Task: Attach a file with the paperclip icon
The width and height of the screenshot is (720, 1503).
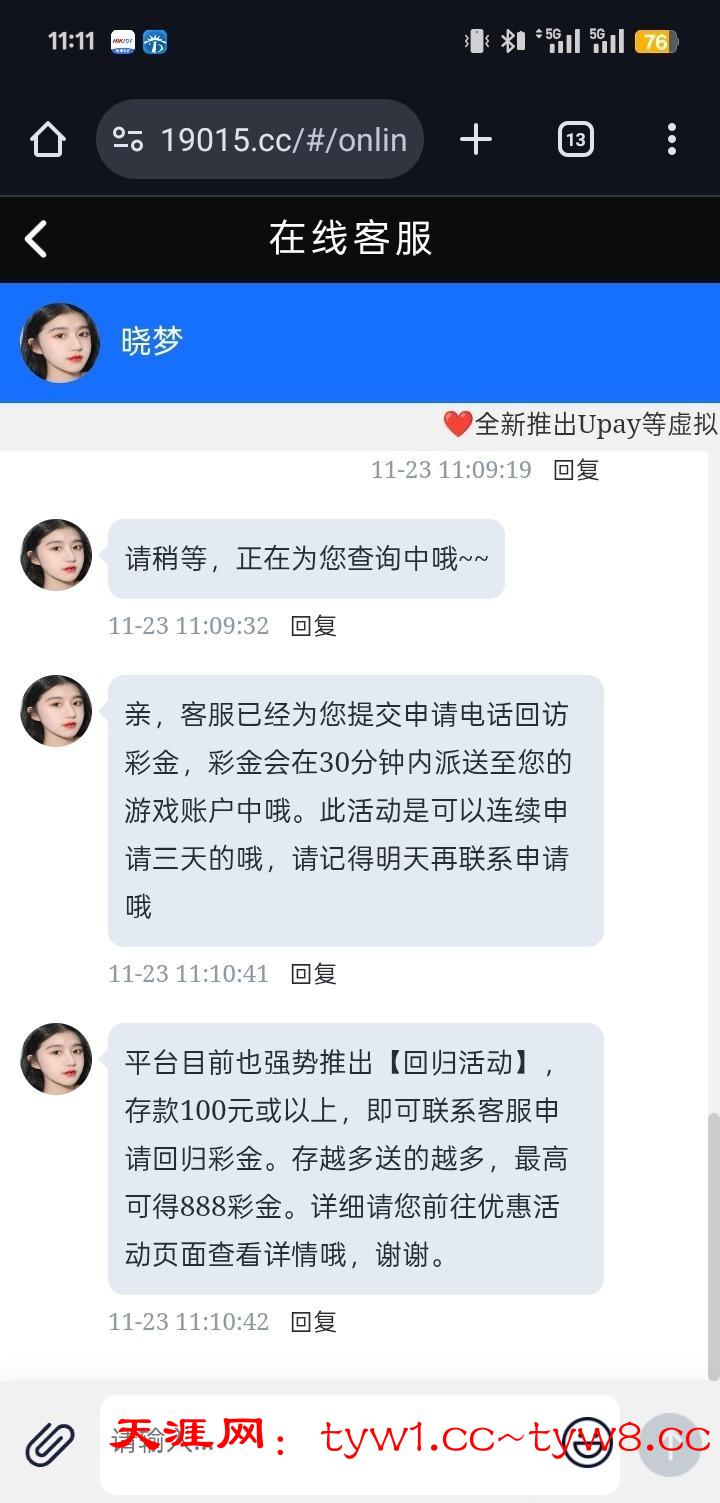Action: click(49, 1443)
